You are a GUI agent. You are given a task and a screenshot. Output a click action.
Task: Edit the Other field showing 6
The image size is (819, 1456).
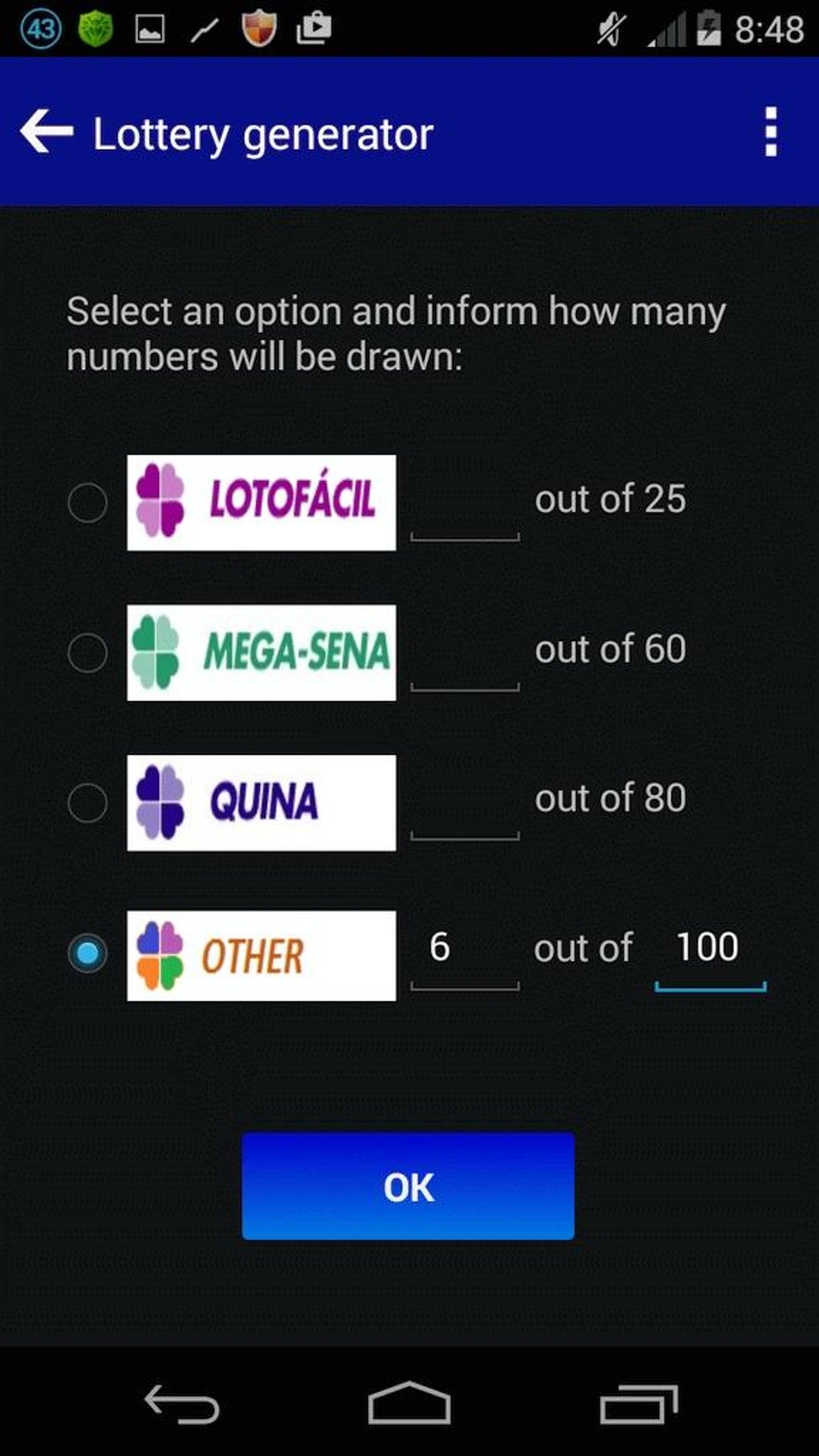(x=464, y=952)
